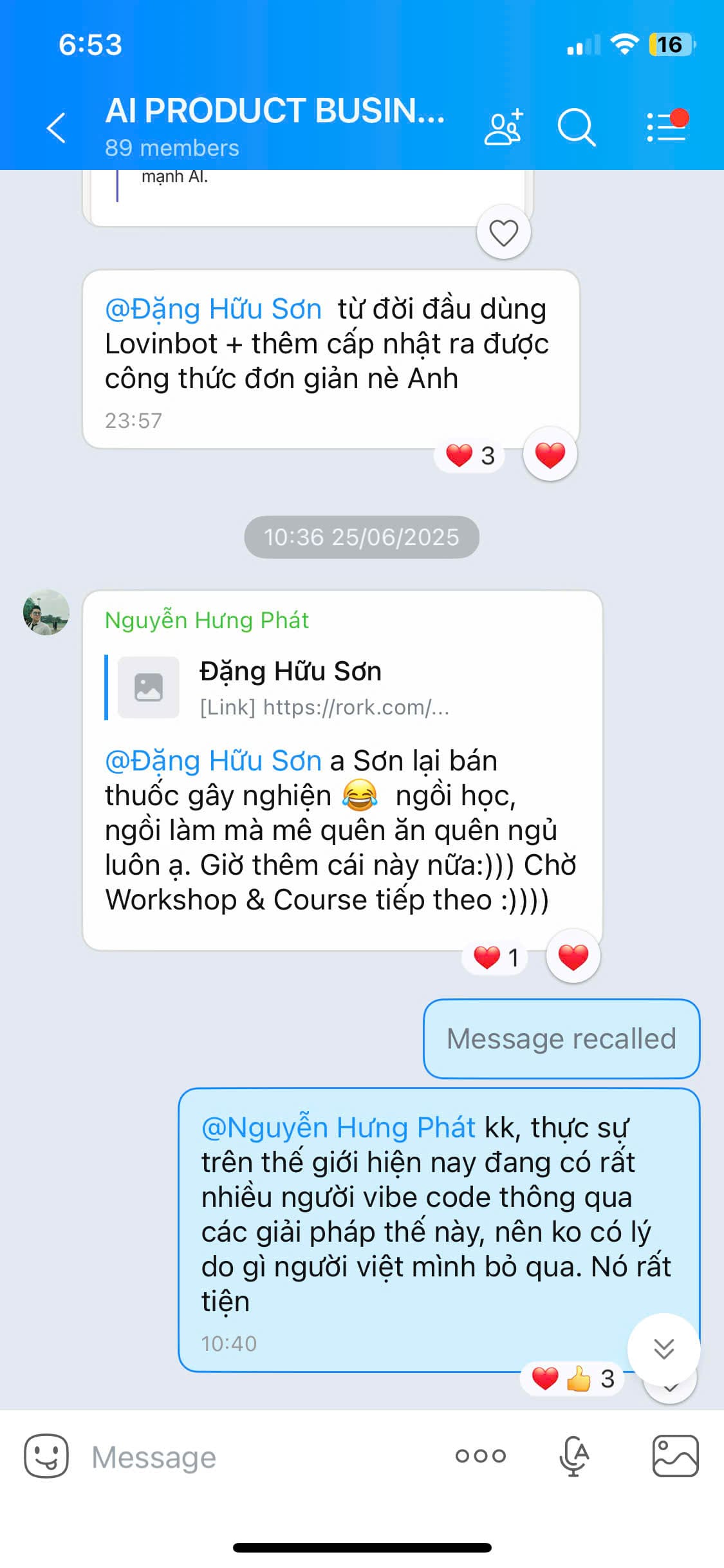Attach a photo from the gallery icon
Viewport: 724px width, 1568px height.
(x=675, y=1456)
